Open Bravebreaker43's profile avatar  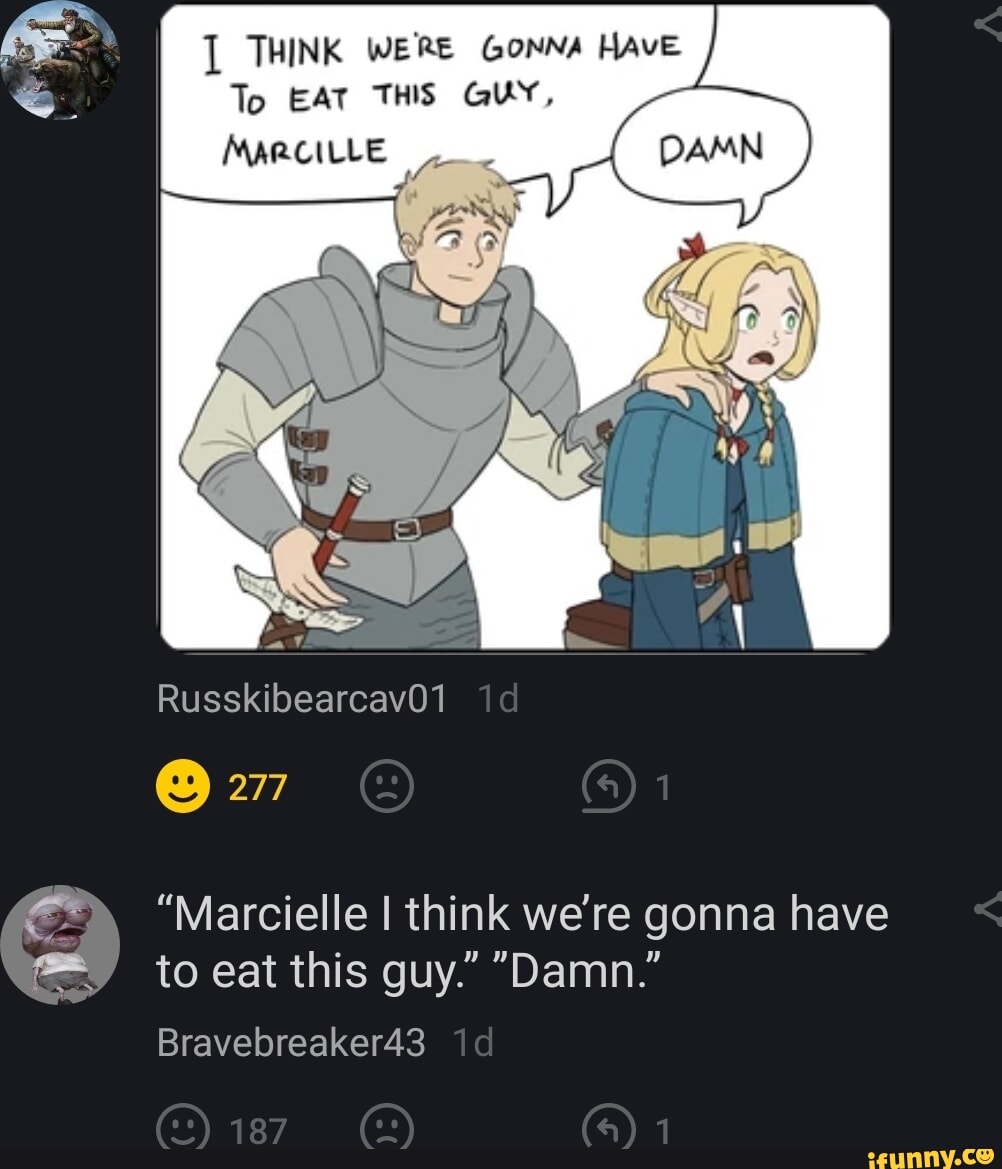(x=60, y=944)
